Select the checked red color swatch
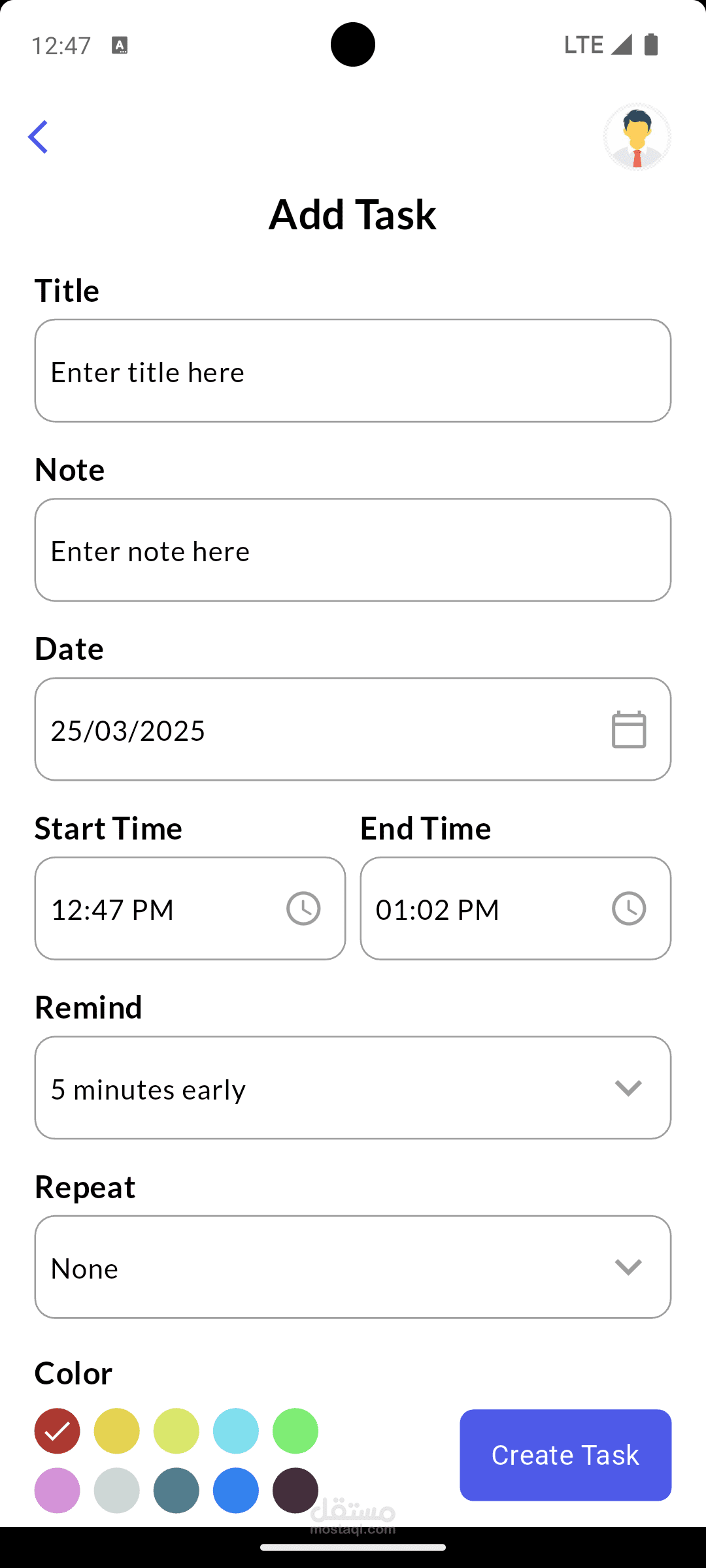 click(x=58, y=1431)
